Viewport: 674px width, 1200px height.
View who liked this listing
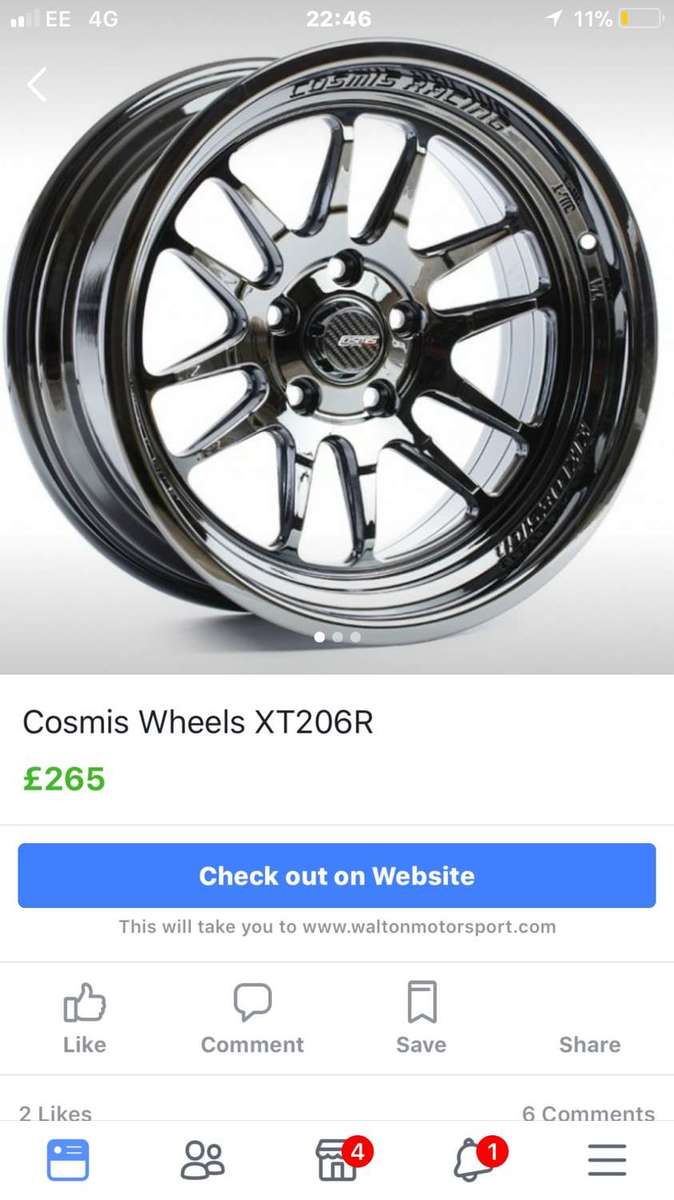point(56,1113)
